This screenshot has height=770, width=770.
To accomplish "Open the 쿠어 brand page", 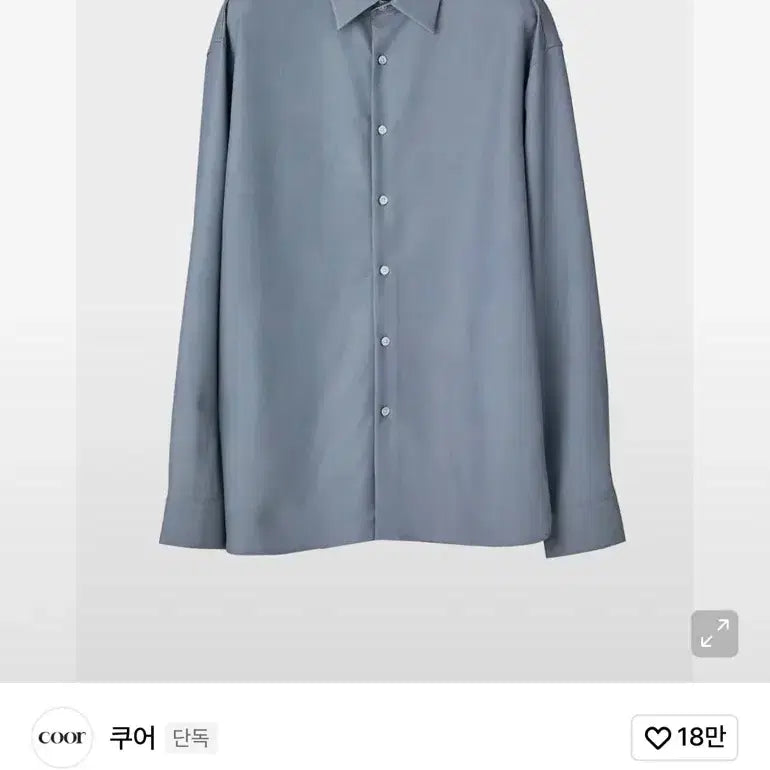I will [132, 738].
